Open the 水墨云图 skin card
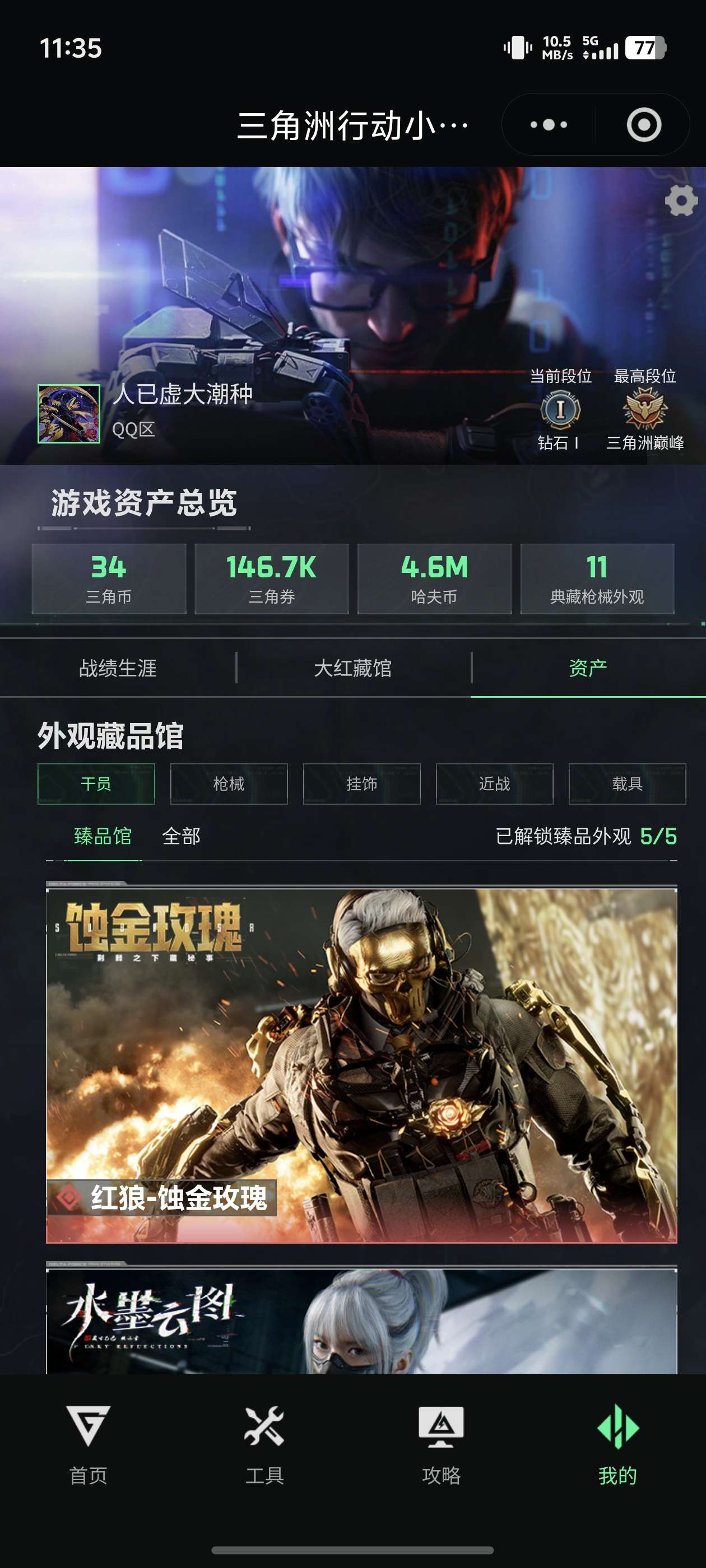The height and width of the screenshot is (1568, 706). point(361,1321)
